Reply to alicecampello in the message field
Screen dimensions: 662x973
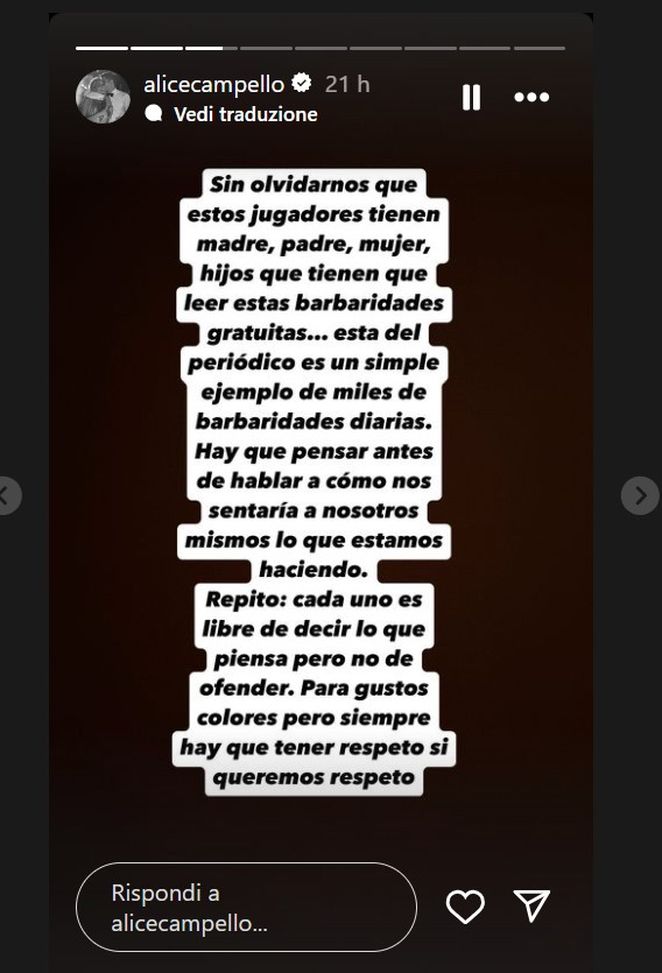[246, 906]
